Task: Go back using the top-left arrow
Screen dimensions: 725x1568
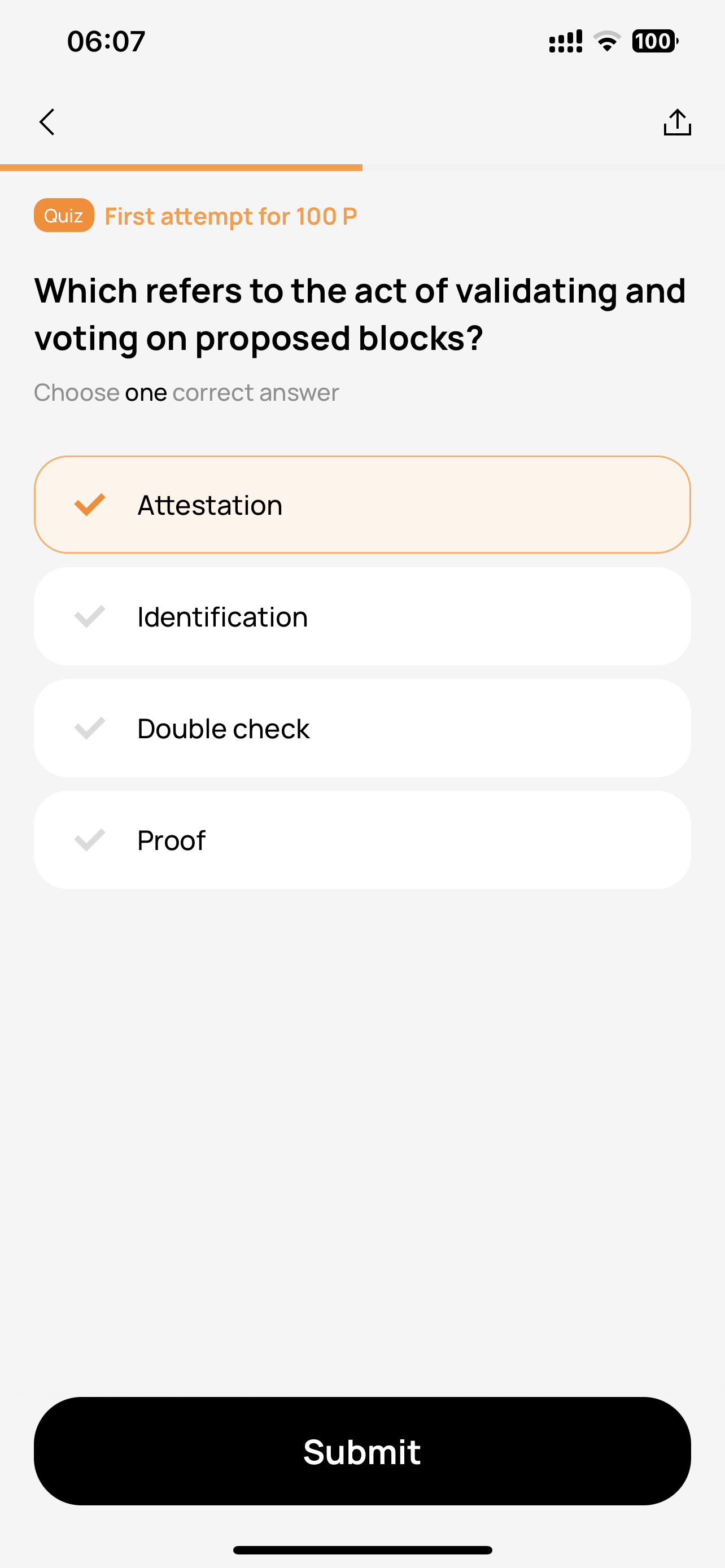Action: (x=47, y=122)
